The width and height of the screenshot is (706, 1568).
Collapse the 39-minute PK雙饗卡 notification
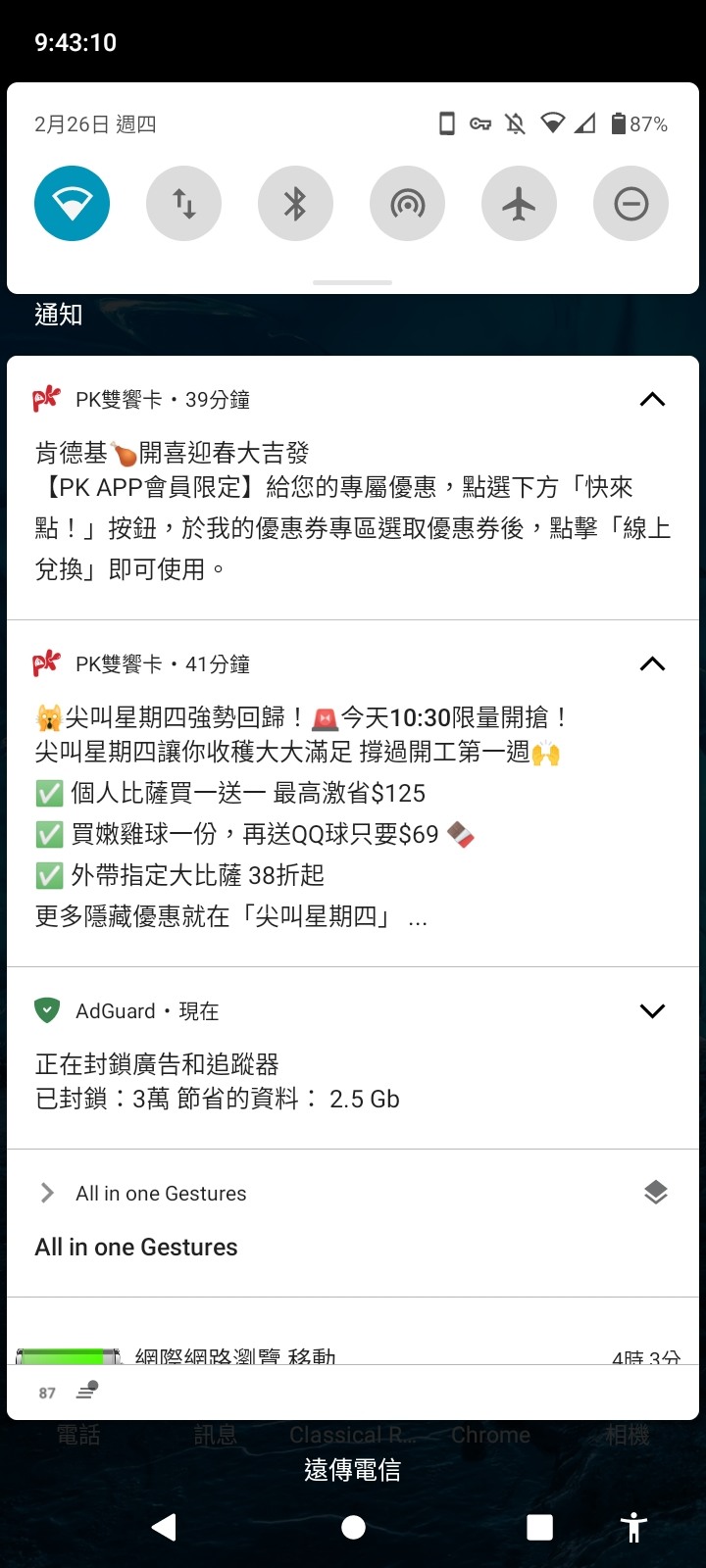652,399
